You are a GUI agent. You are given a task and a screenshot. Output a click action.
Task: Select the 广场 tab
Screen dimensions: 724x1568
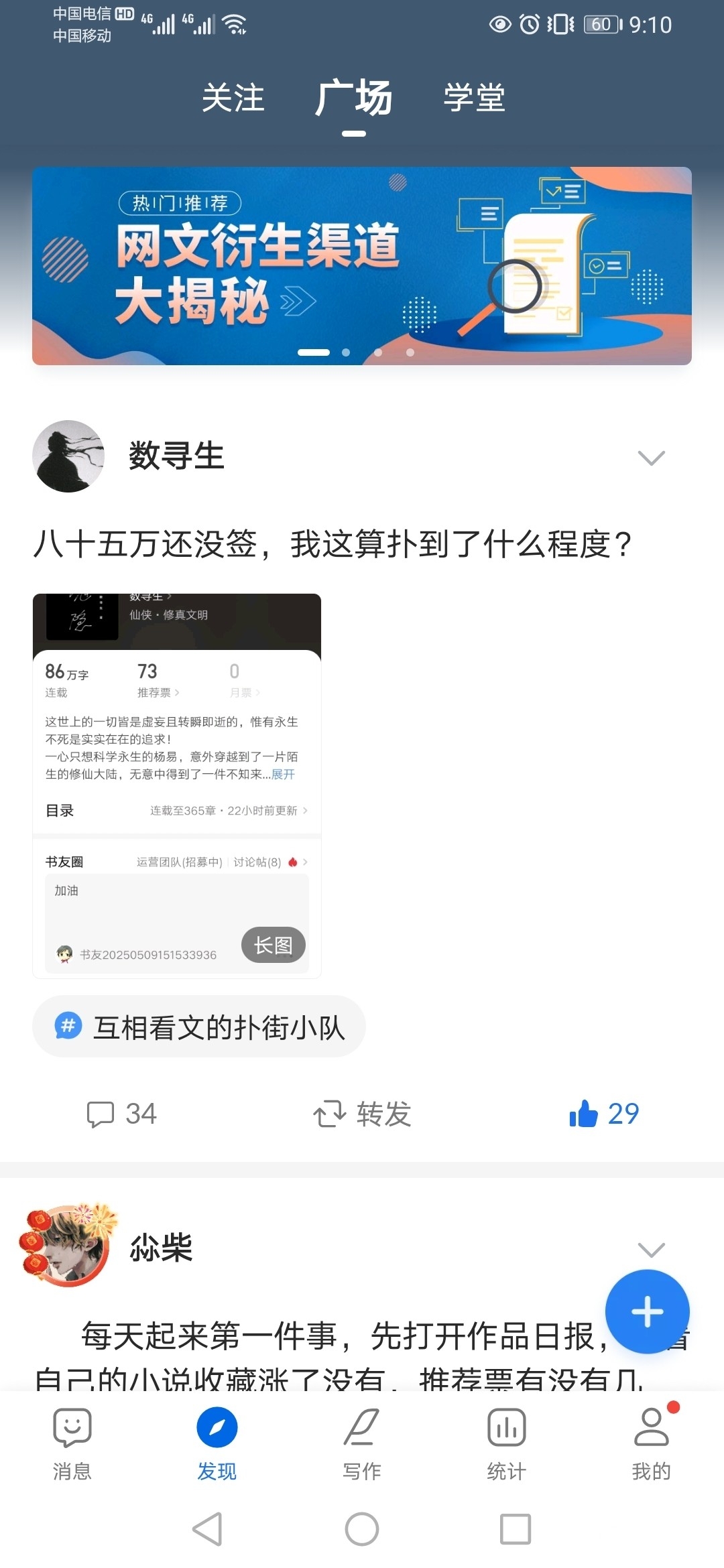tap(354, 98)
